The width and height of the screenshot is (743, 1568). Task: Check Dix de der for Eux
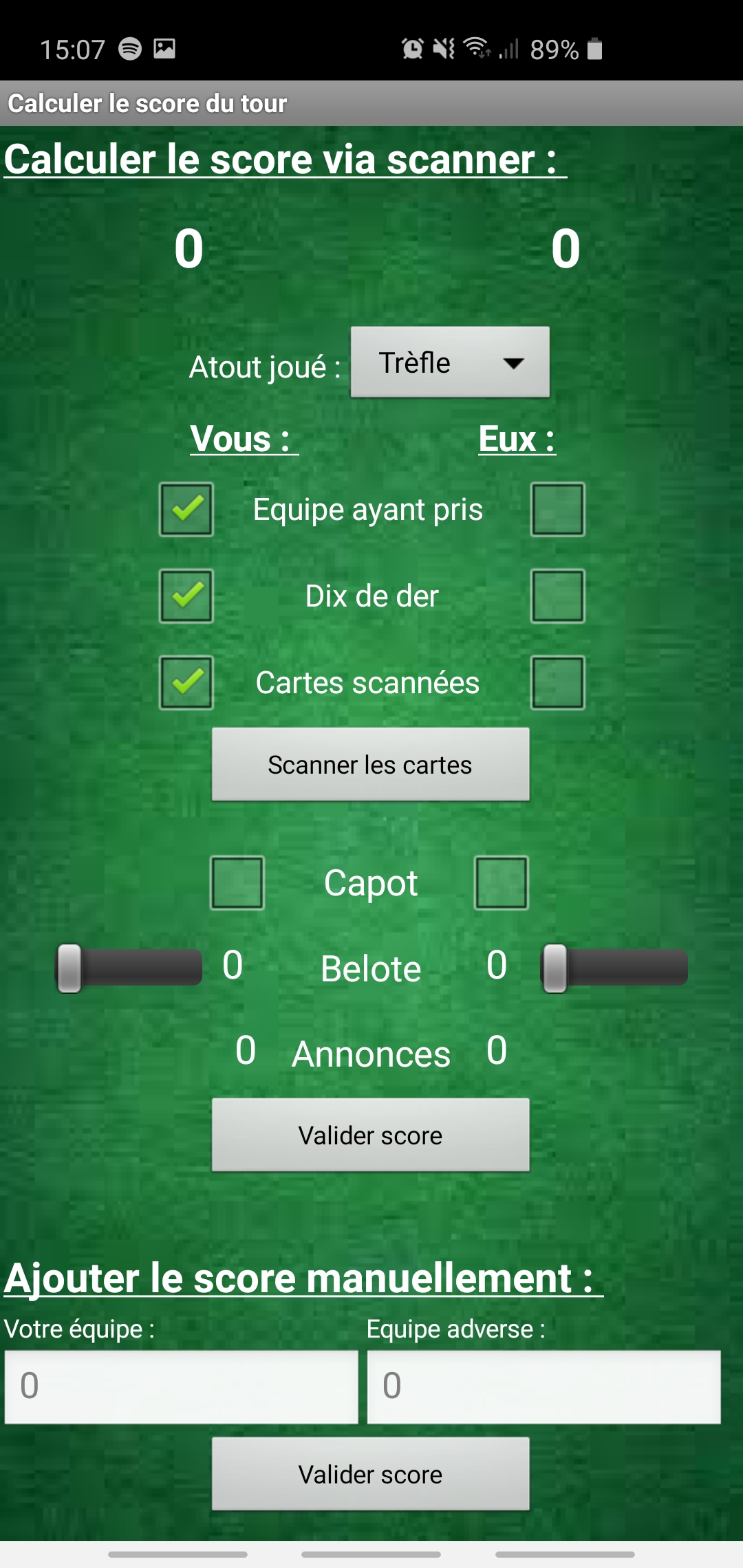click(x=558, y=596)
